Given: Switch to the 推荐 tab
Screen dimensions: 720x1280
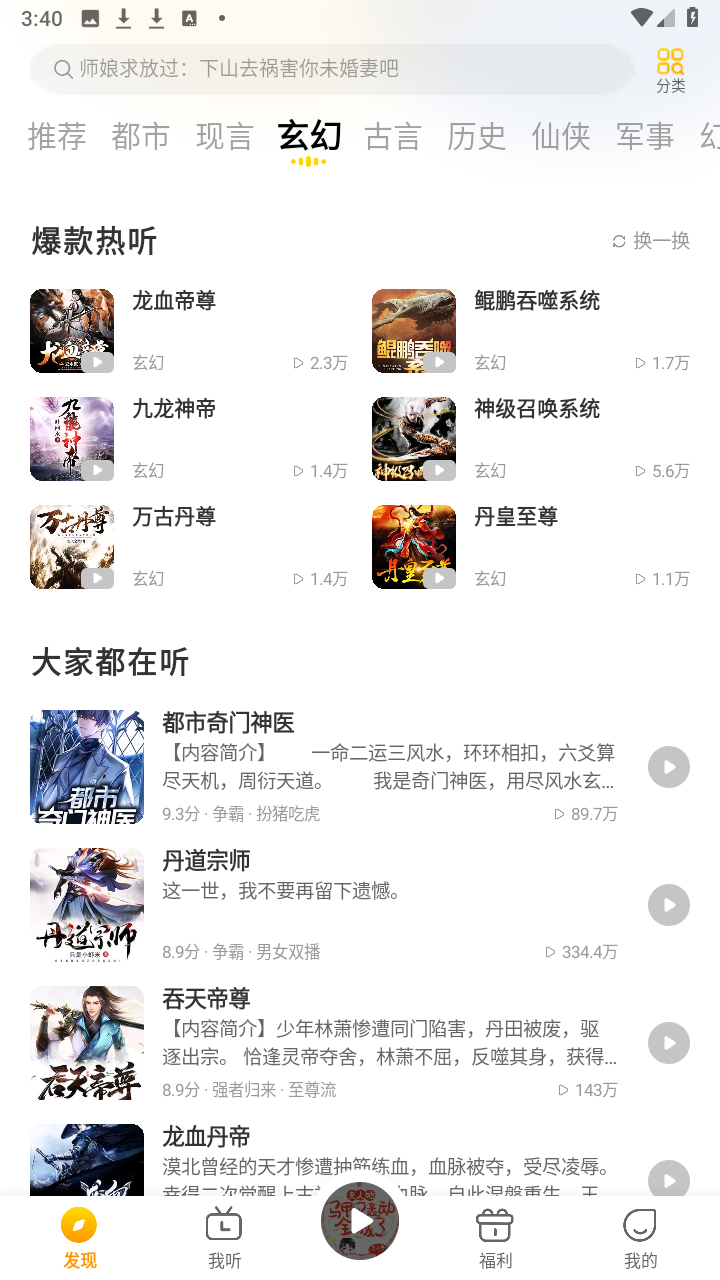Looking at the screenshot, I should click(x=57, y=136).
